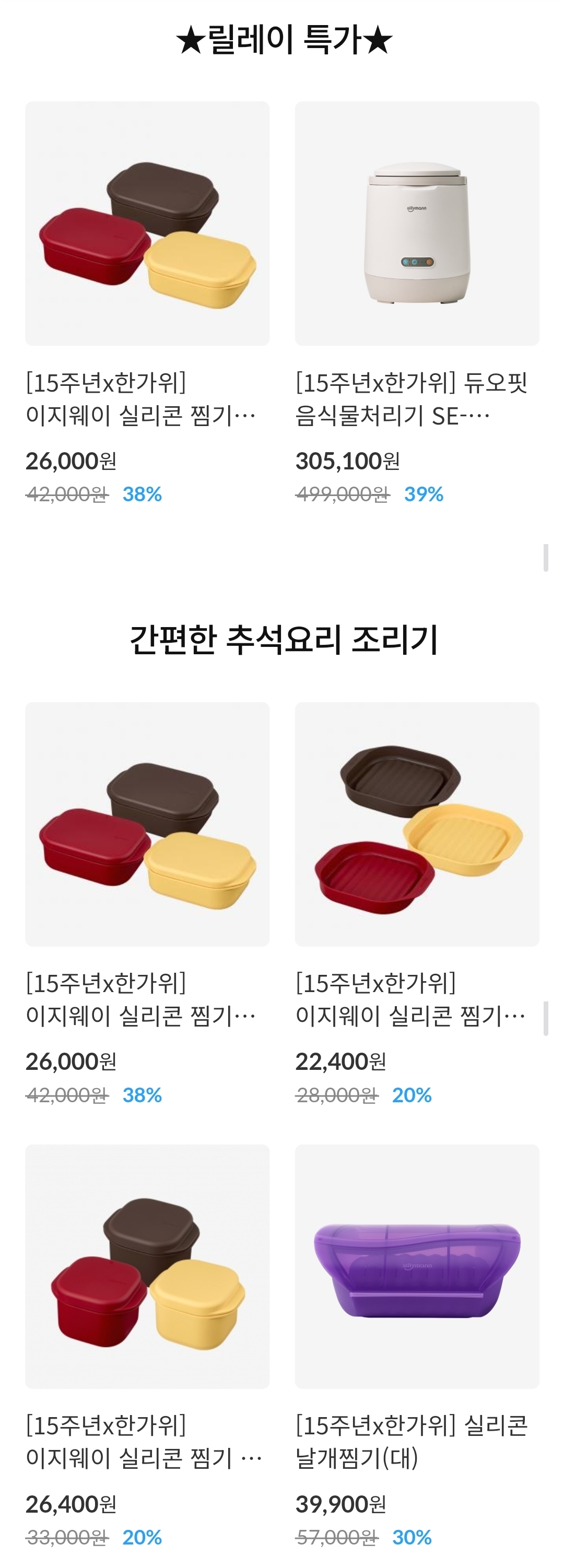Open the 26,000원 steamer under 간편한 추석요리 조리기
The width and height of the screenshot is (564, 1568).
point(147,824)
